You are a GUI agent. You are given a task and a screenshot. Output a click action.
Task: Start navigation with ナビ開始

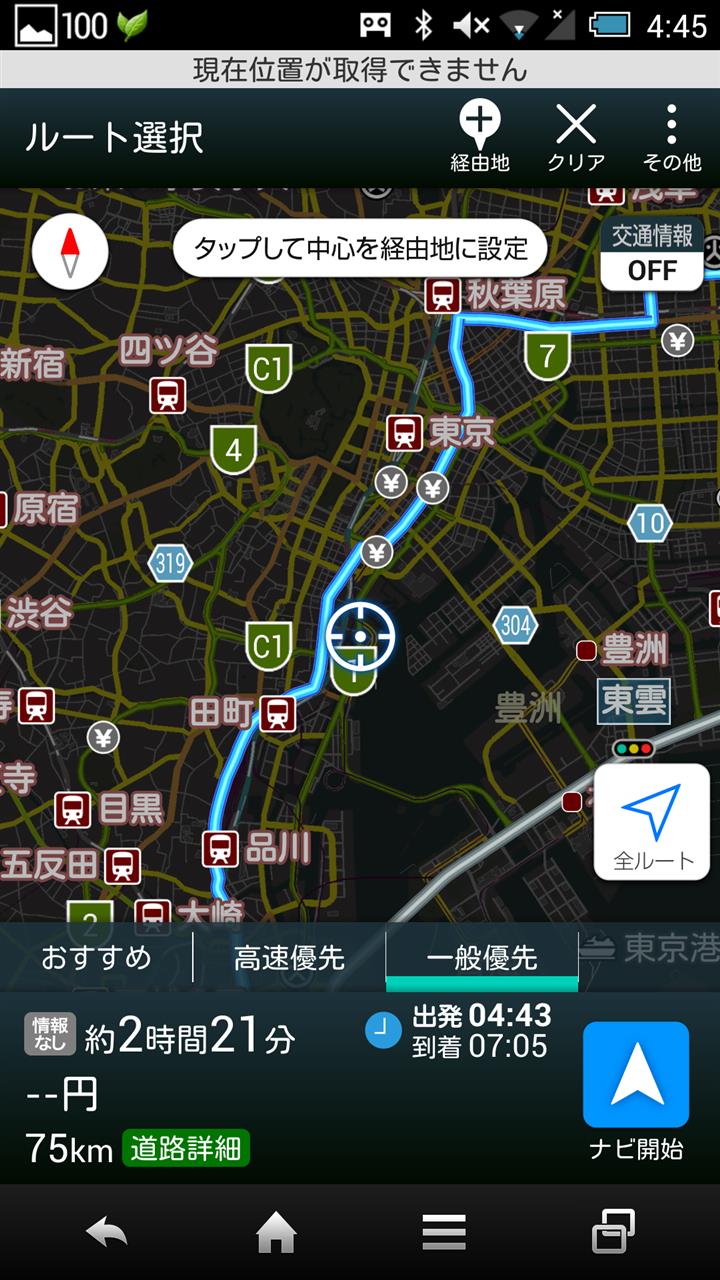click(x=636, y=1090)
